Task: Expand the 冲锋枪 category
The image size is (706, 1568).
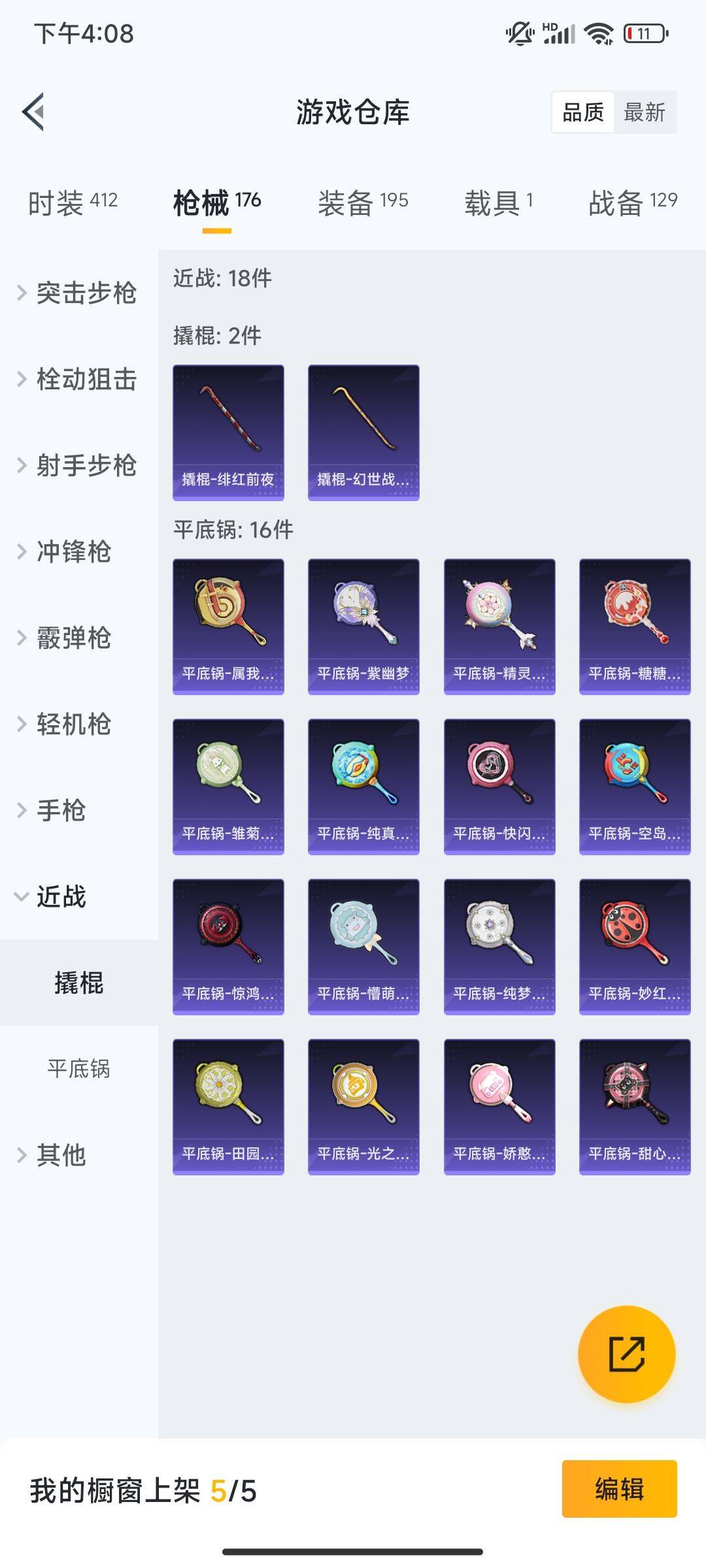Action: (x=72, y=551)
